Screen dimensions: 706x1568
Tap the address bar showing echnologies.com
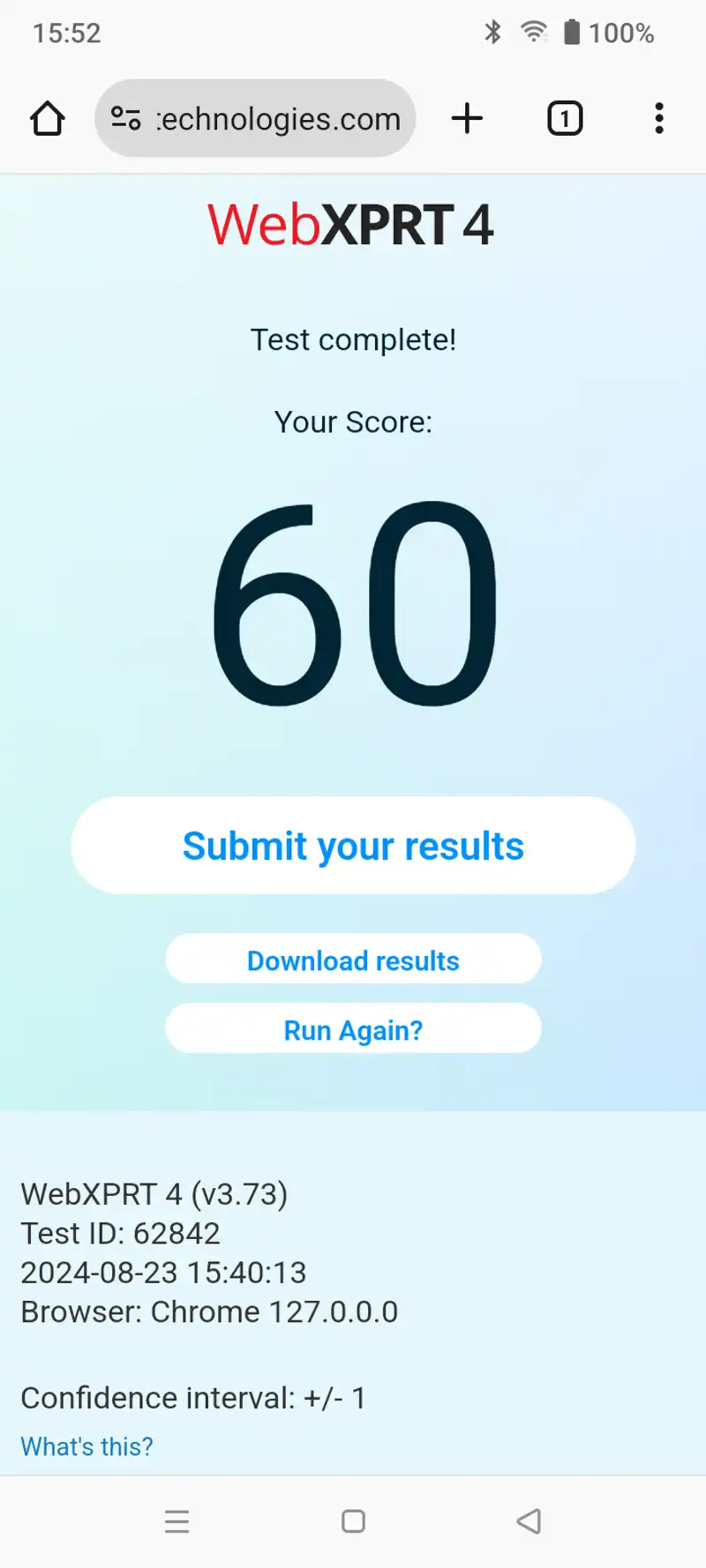point(265,119)
